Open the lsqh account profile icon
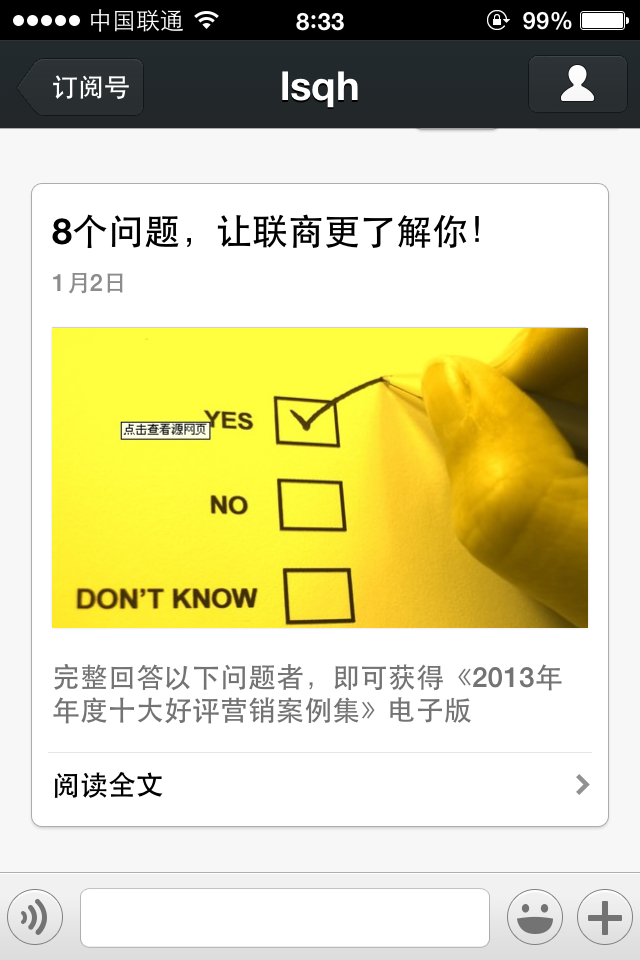The width and height of the screenshot is (640, 960). 577,84
